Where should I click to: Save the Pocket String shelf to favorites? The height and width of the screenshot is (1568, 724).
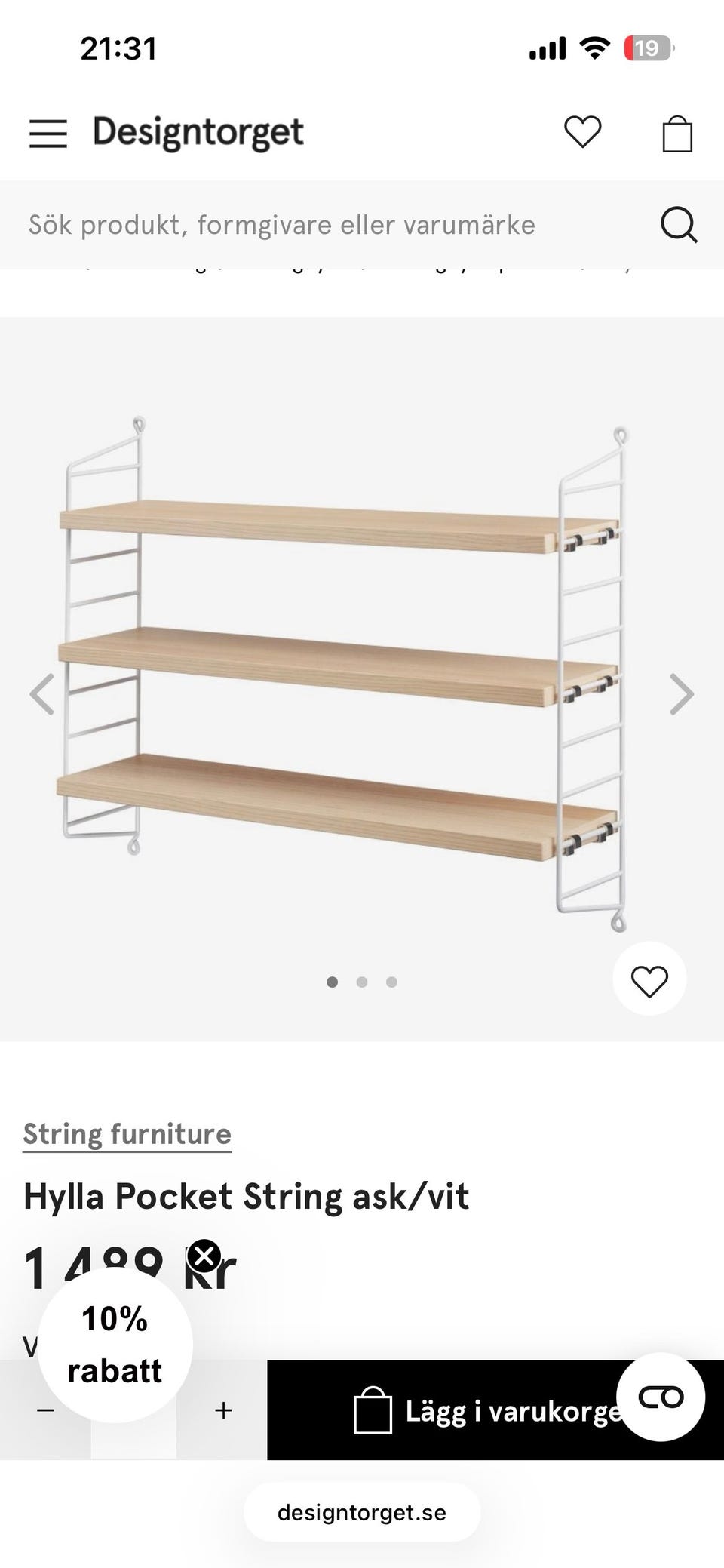(649, 980)
